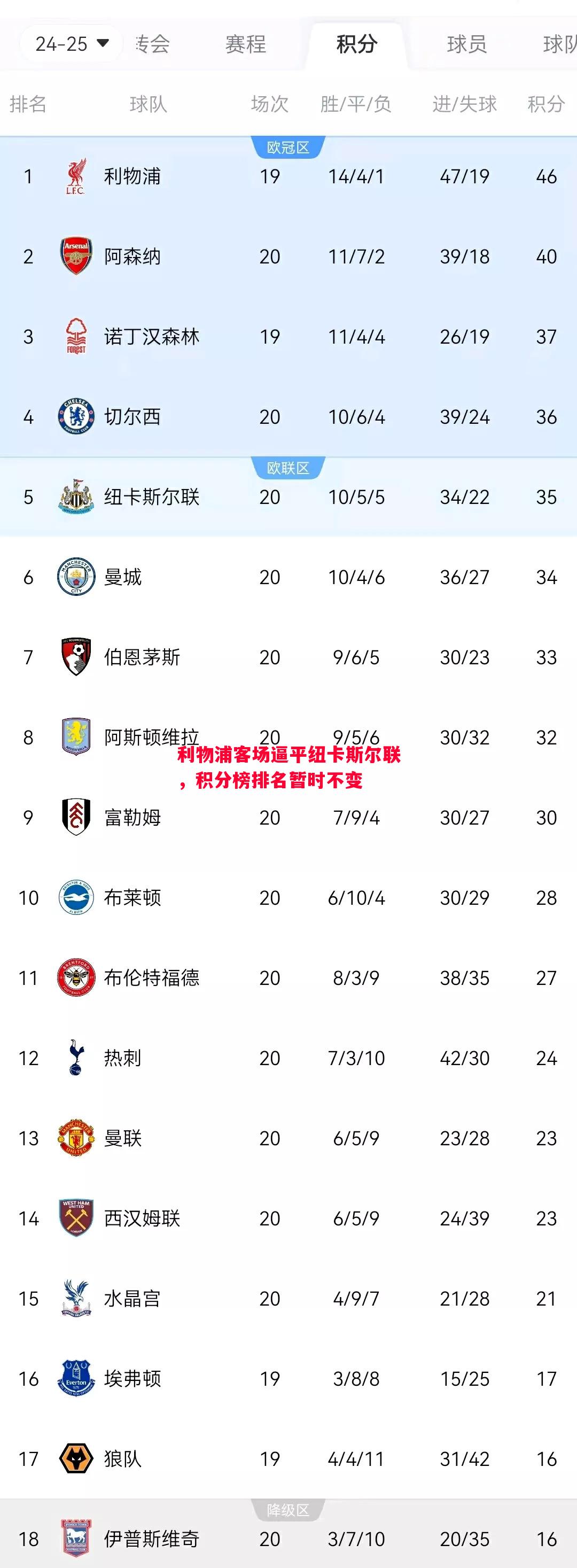Click the team name 利物浦
Screen dimensions: 577x1568
(x=131, y=176)
